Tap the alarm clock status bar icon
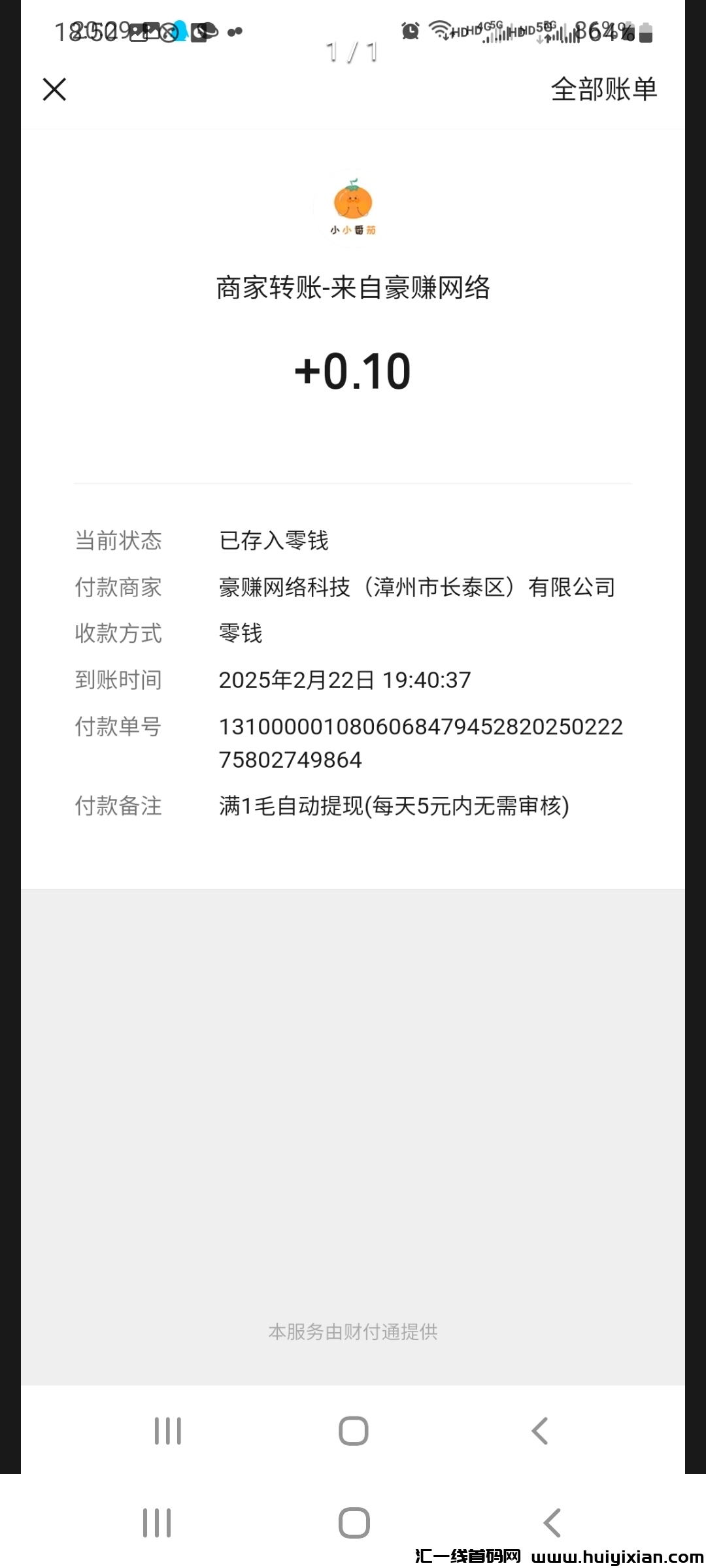Viewport: 706px width, 1568px height. pyautogui.click(x=411, y=31)
